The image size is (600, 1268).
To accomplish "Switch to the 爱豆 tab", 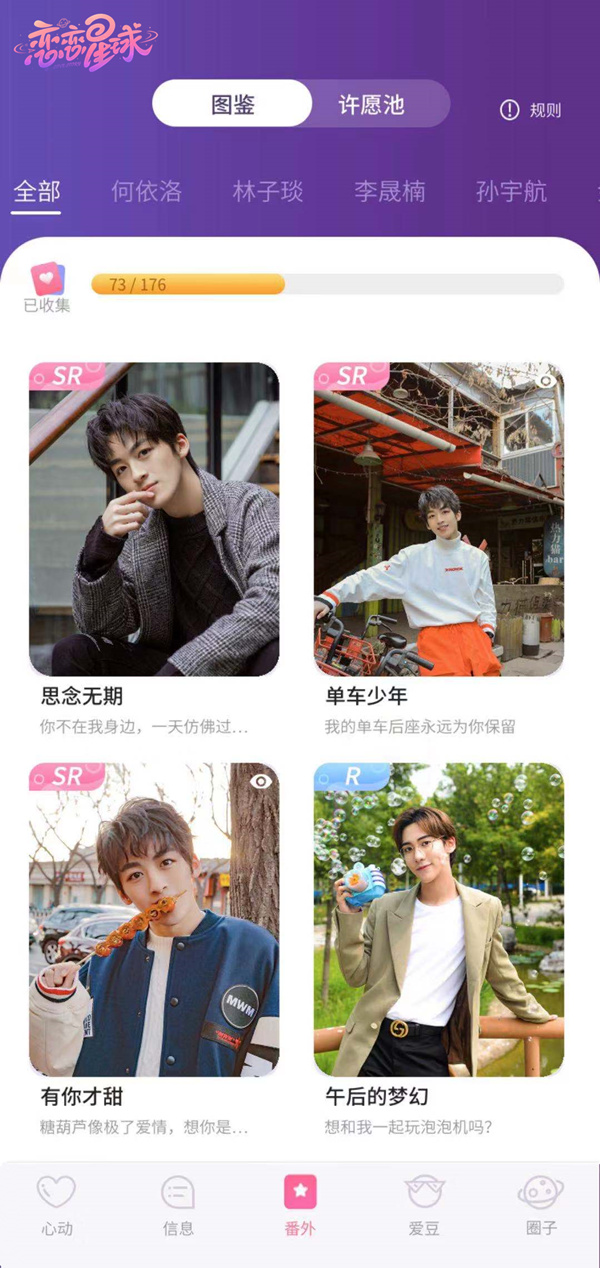I will point(424,1206).
